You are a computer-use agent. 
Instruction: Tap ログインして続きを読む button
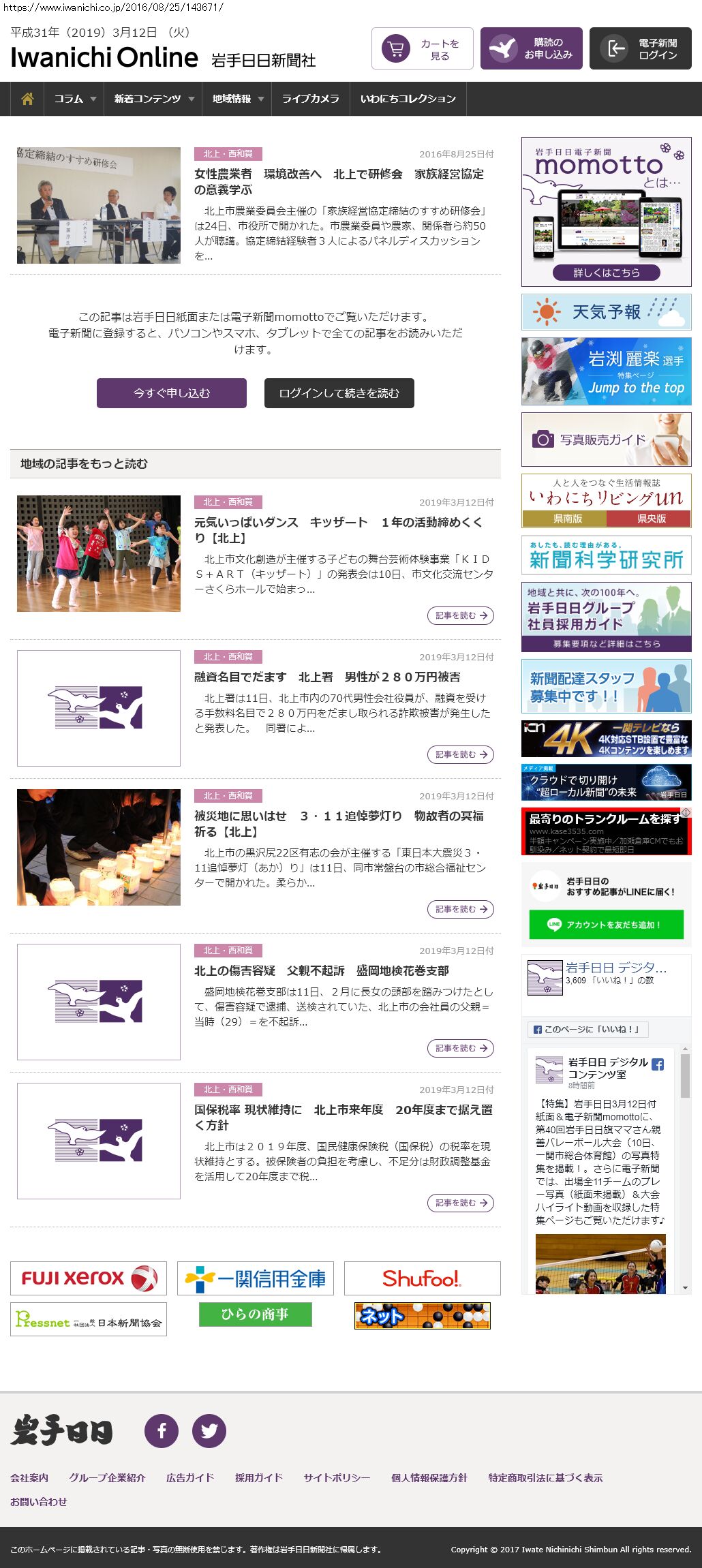pos(339,393)
